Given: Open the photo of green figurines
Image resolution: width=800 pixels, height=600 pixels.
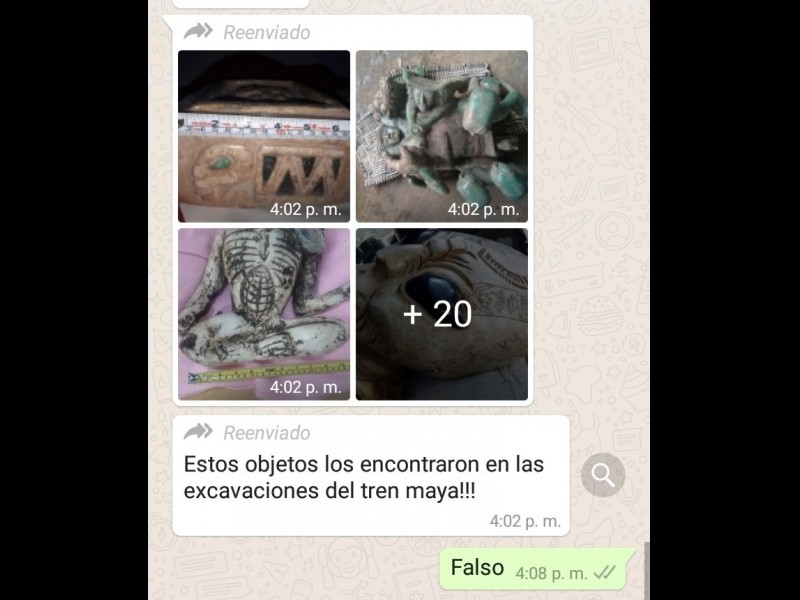Looking at the screenshot, I should tap(442, 136).
